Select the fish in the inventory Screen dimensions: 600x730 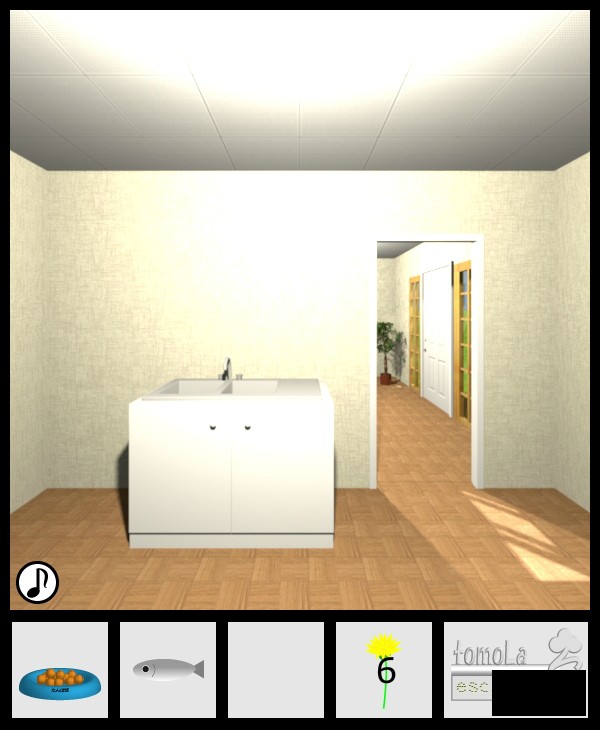(168, 669)
